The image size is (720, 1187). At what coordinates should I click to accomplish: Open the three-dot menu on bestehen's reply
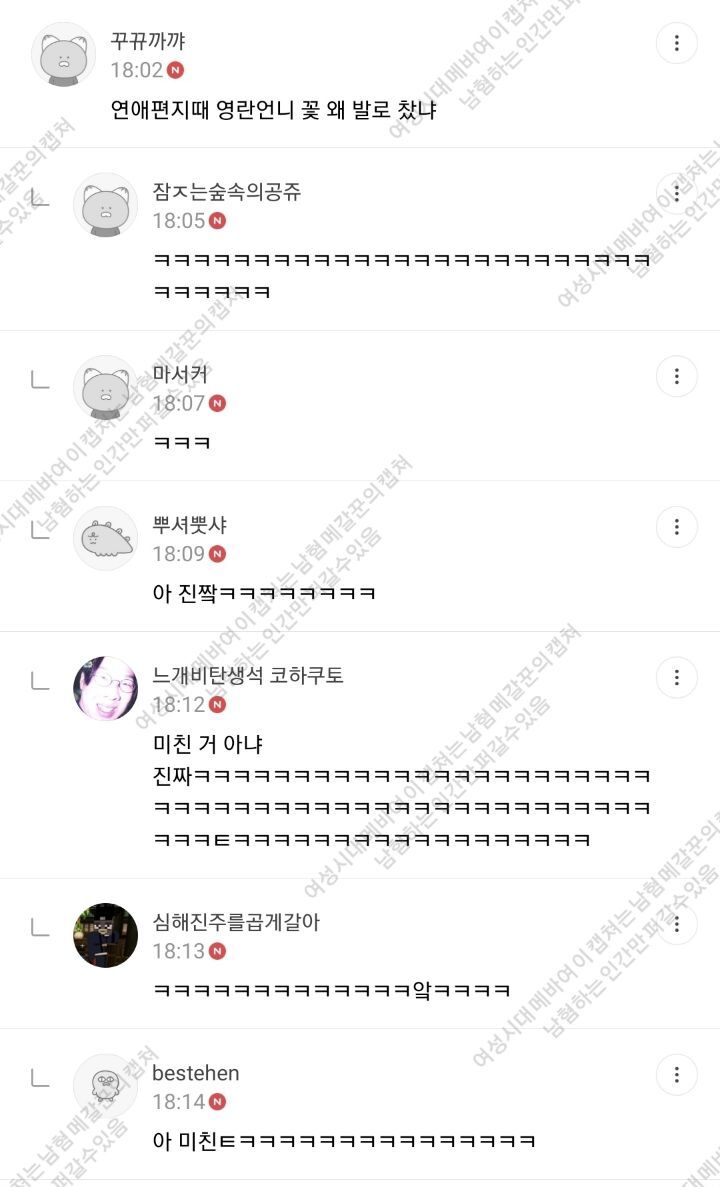[x=676, y=1075]
